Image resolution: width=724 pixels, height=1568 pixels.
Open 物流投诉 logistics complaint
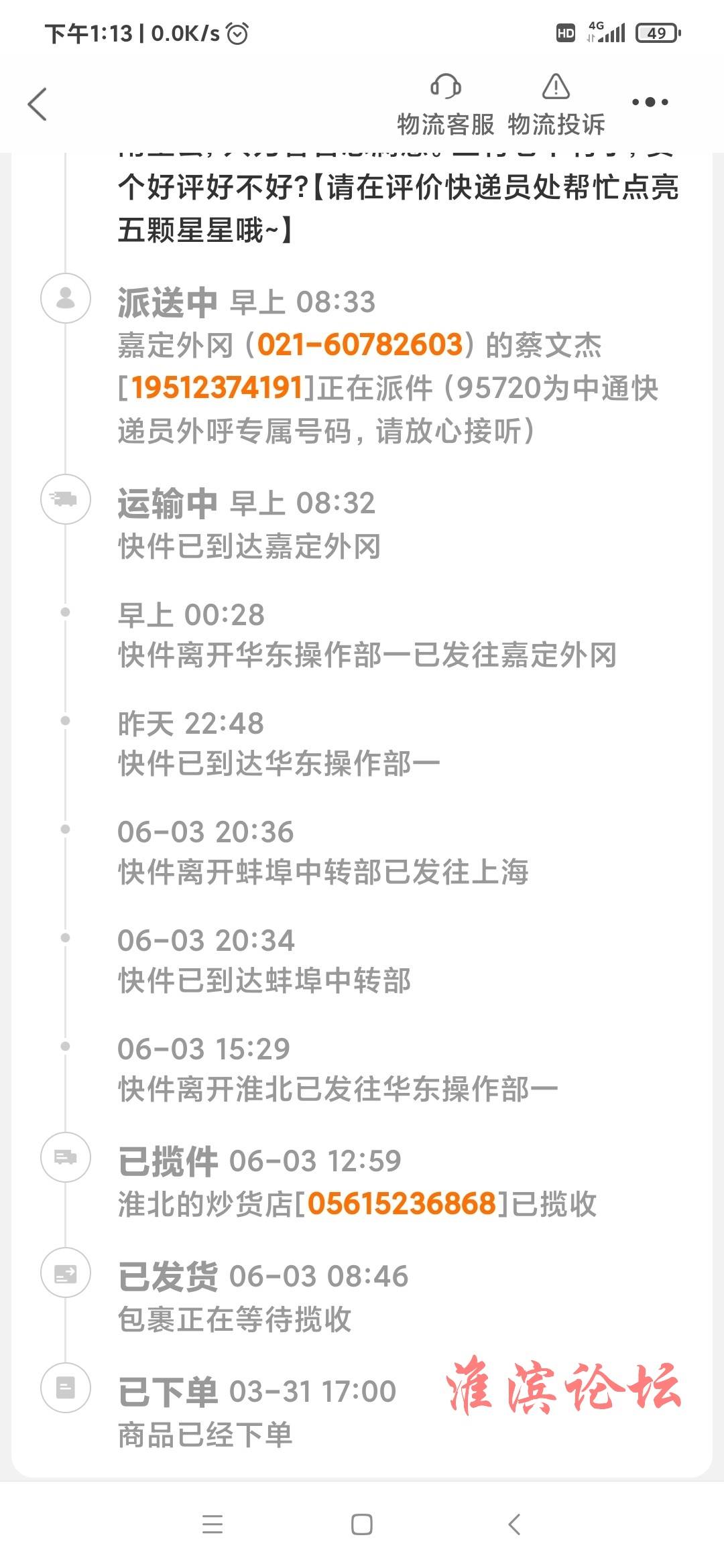coord(556,105)
